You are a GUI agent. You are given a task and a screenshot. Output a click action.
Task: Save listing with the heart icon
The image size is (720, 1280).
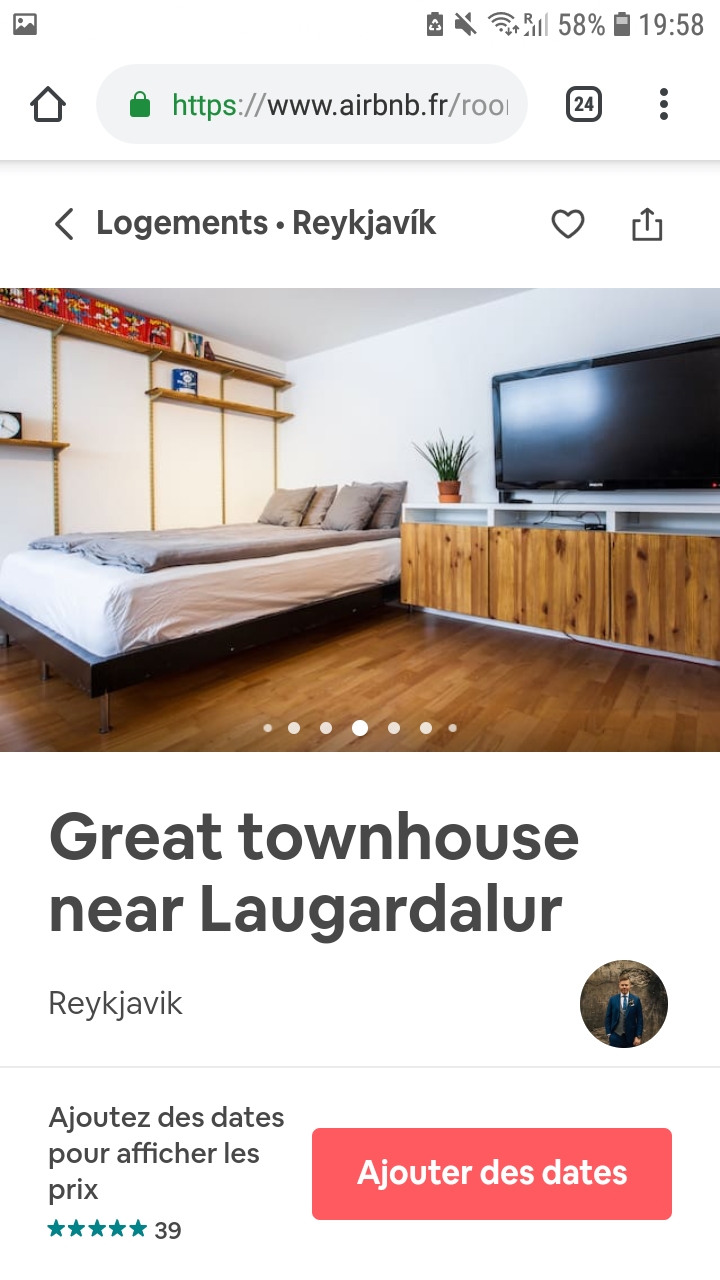(x=568, y=224)
